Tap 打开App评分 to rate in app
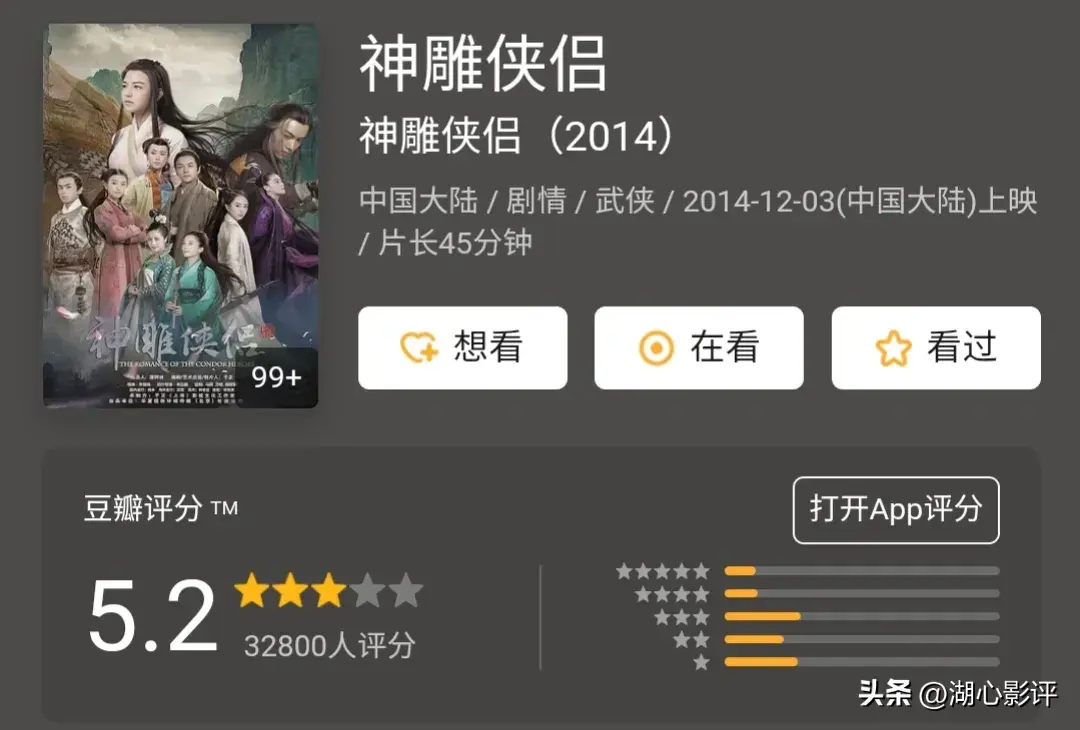The image size is (1080, 730). click(x=895, y=510)
